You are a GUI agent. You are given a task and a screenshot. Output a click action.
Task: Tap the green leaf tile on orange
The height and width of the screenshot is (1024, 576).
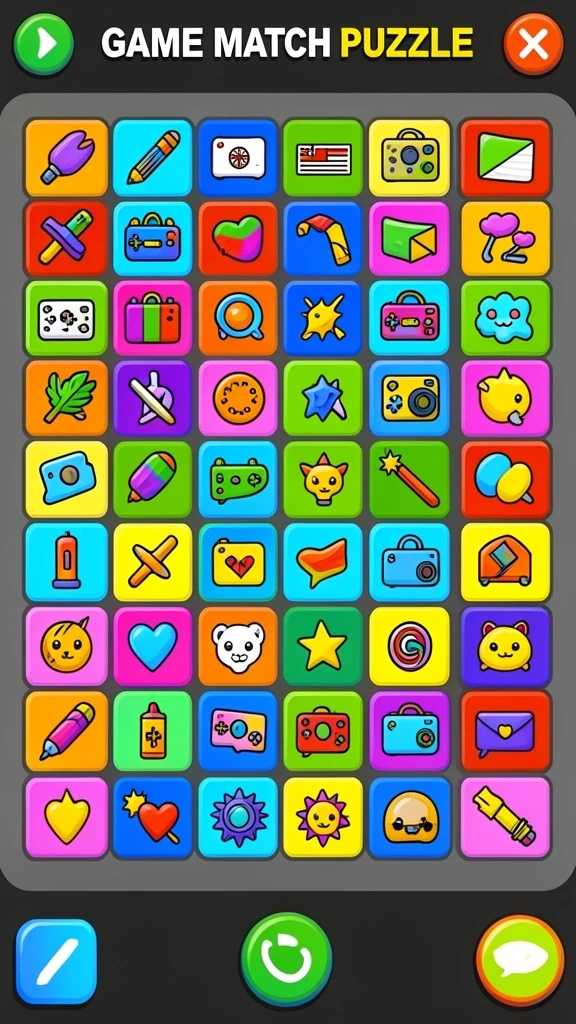point(67,398)
